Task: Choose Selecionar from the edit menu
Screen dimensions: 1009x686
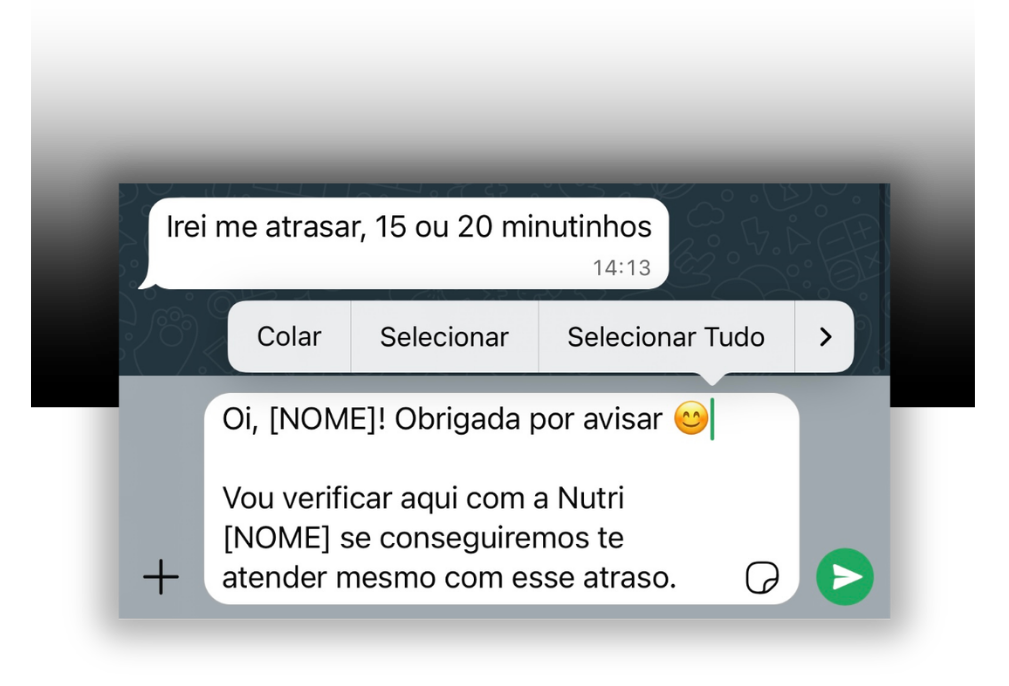Action: 444,337
